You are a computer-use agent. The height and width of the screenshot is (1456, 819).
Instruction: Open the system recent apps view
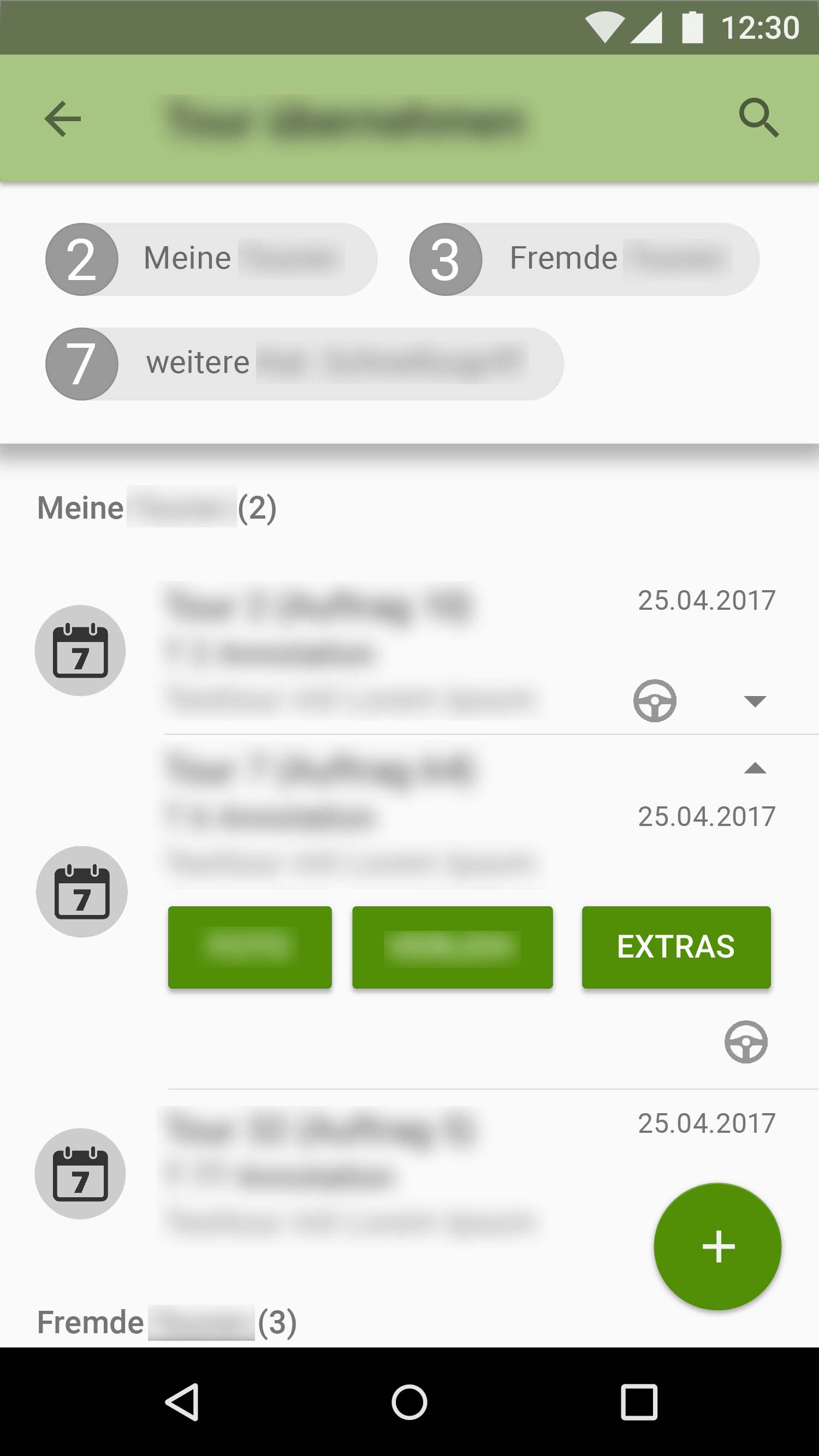(639, 1402)
